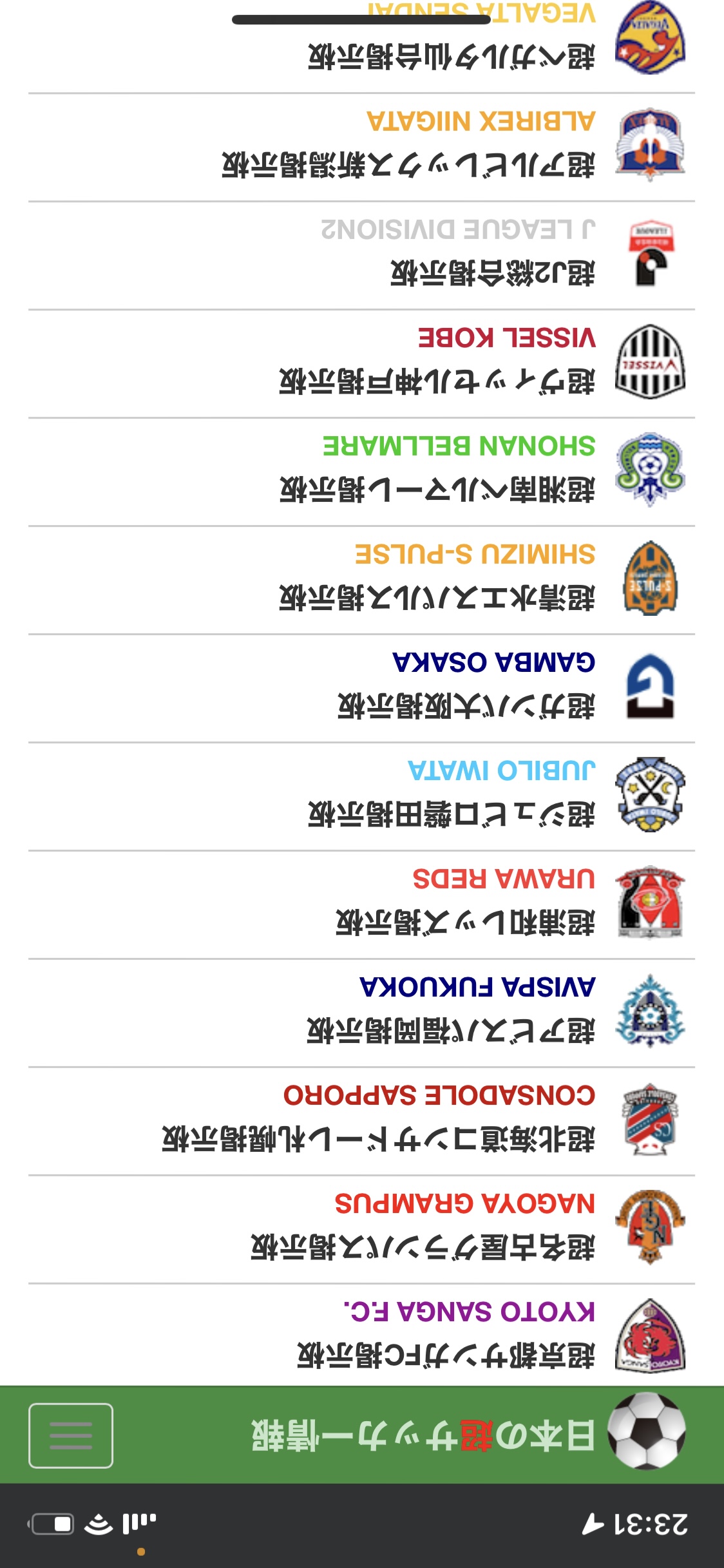Open the hamburger menu button
The image size is (724, 1568).
tap(71, 1435)
